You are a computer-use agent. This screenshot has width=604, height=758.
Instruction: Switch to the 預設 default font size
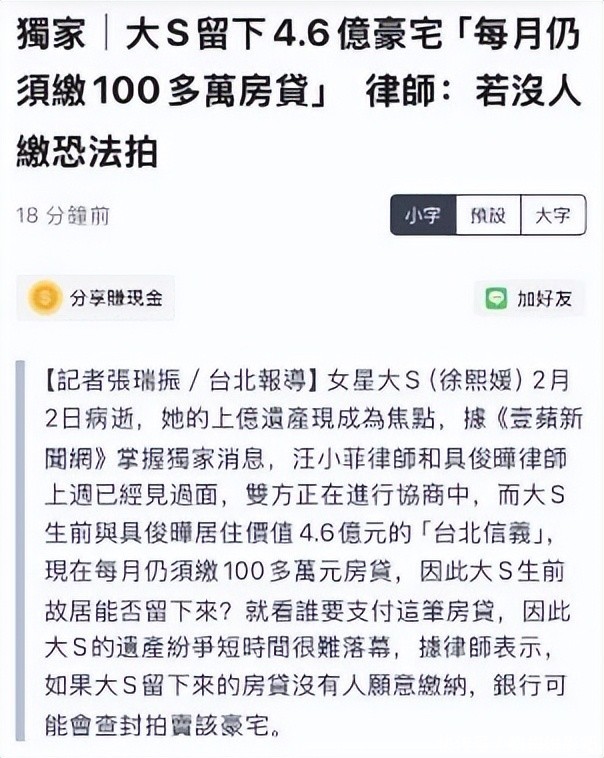point(488,215)
